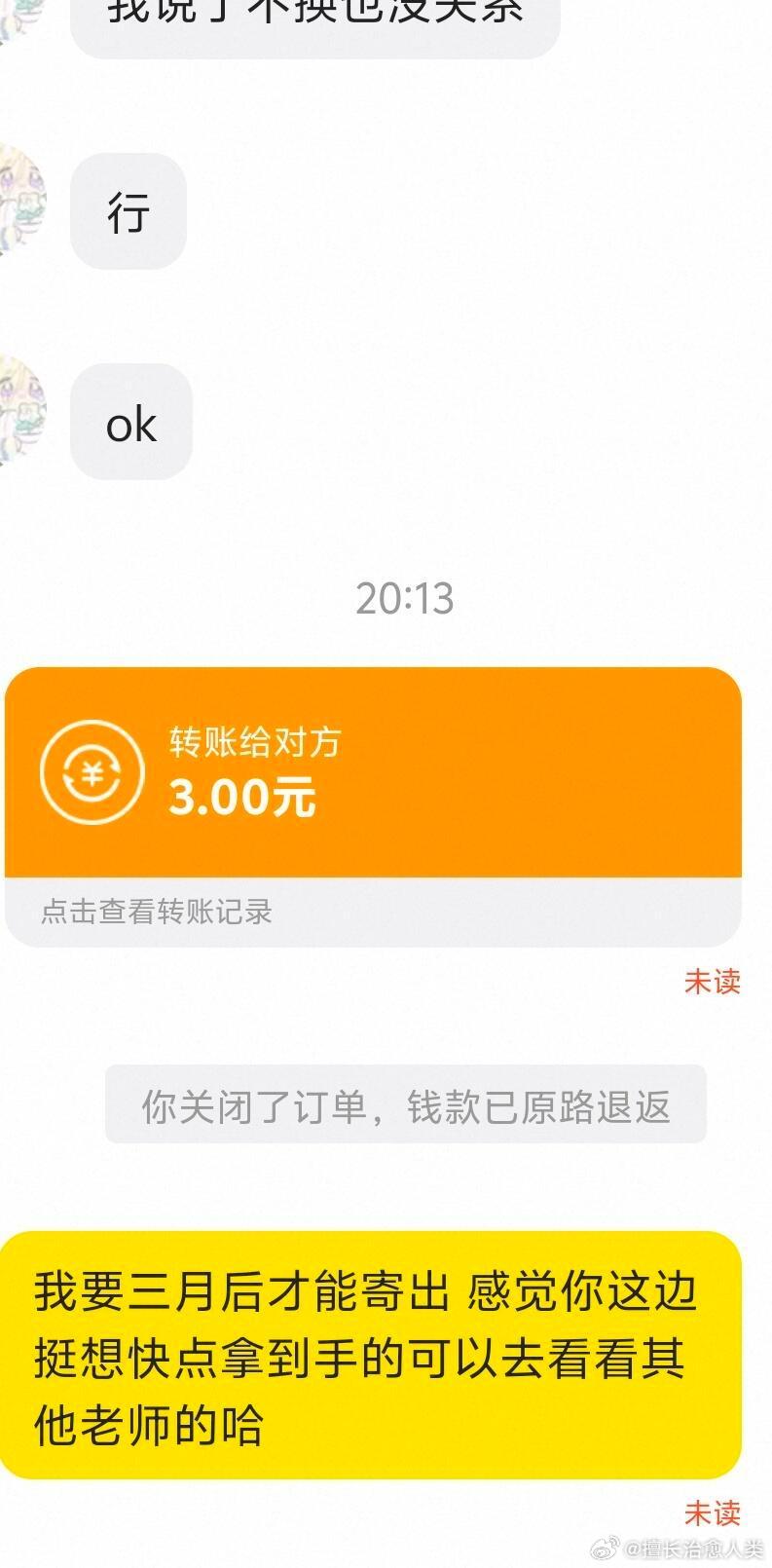772x1568 pixels.
Task: Select the 'ok' chat bubble
Action: pos(130,422)
